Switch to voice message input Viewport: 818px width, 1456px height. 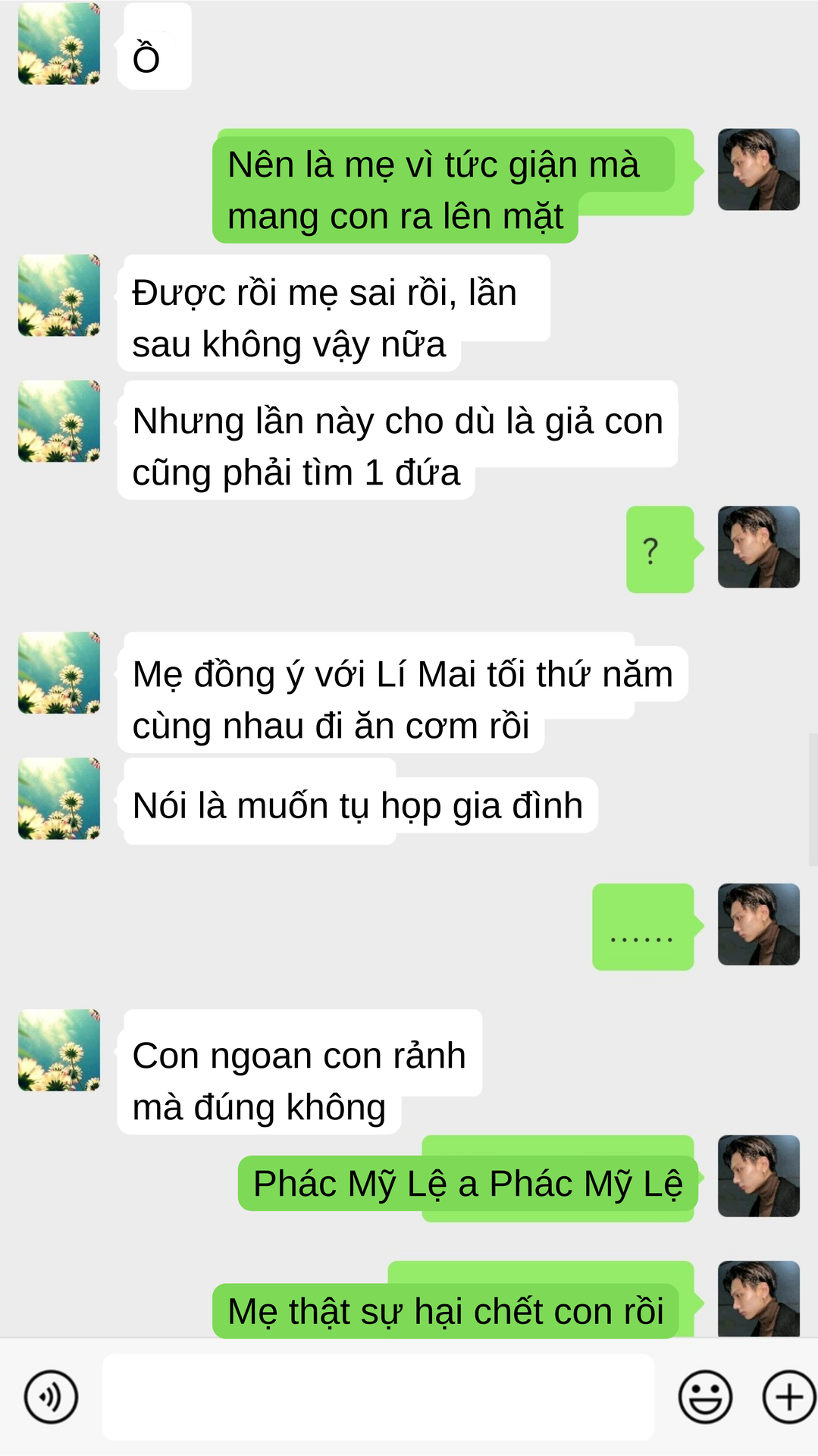[x=51, y=1397]
